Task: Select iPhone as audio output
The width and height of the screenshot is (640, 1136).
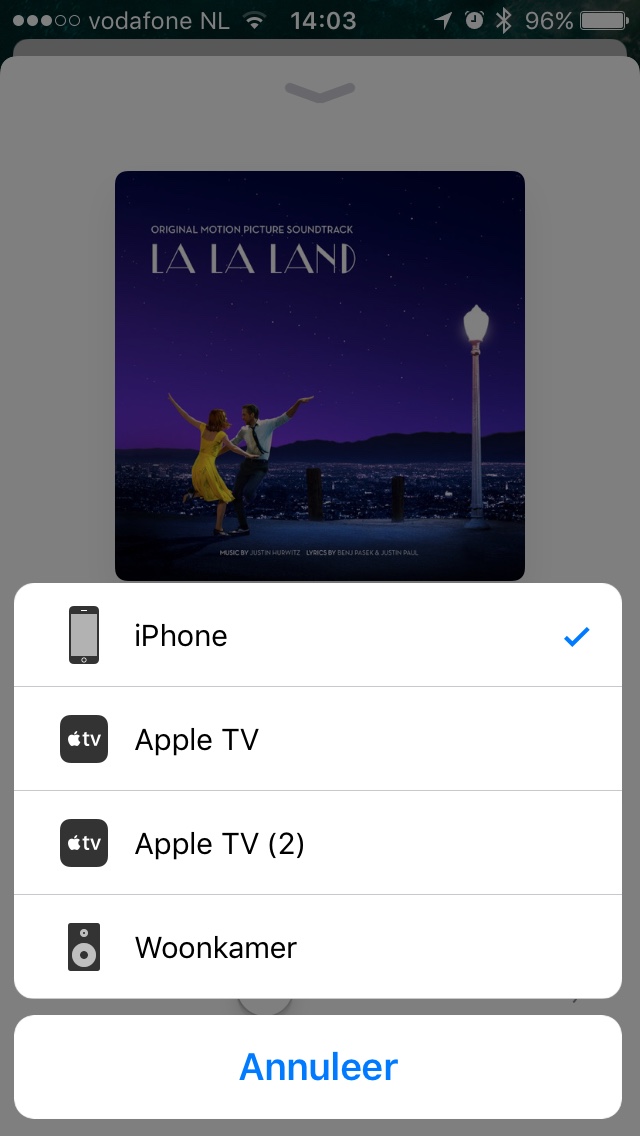Action: (x=318, y=636)
